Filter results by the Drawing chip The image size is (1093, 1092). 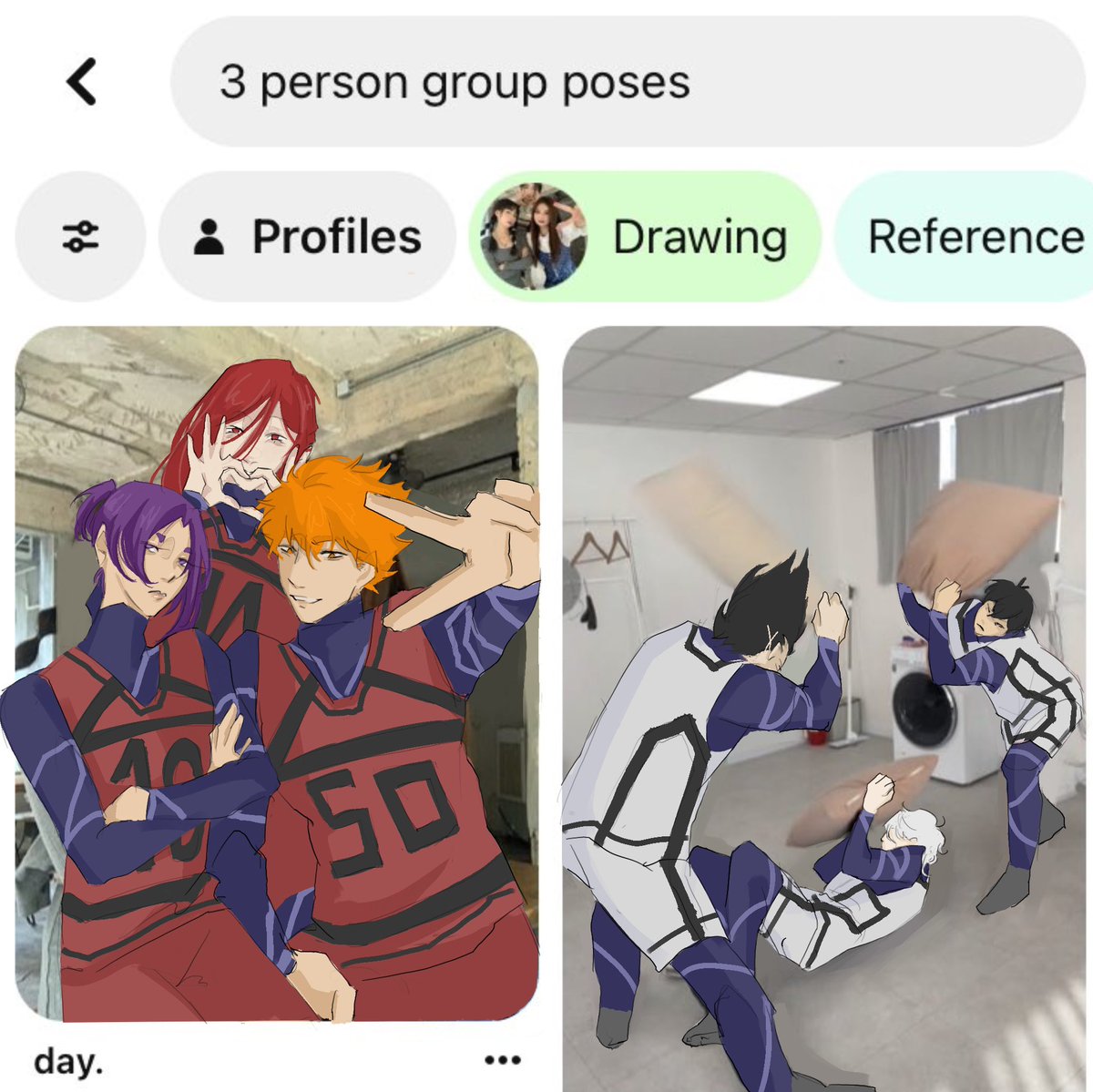tap(645, 237)
